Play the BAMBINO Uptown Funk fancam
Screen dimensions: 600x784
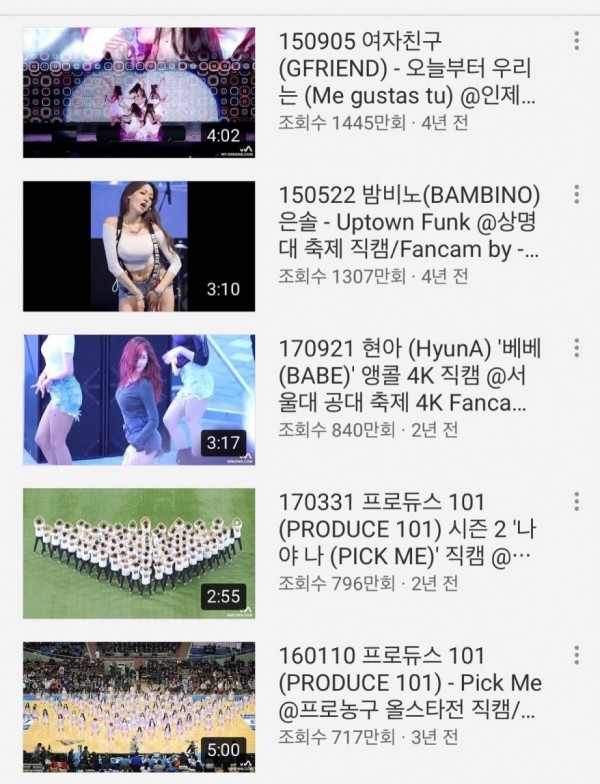(x=138, y=246)
